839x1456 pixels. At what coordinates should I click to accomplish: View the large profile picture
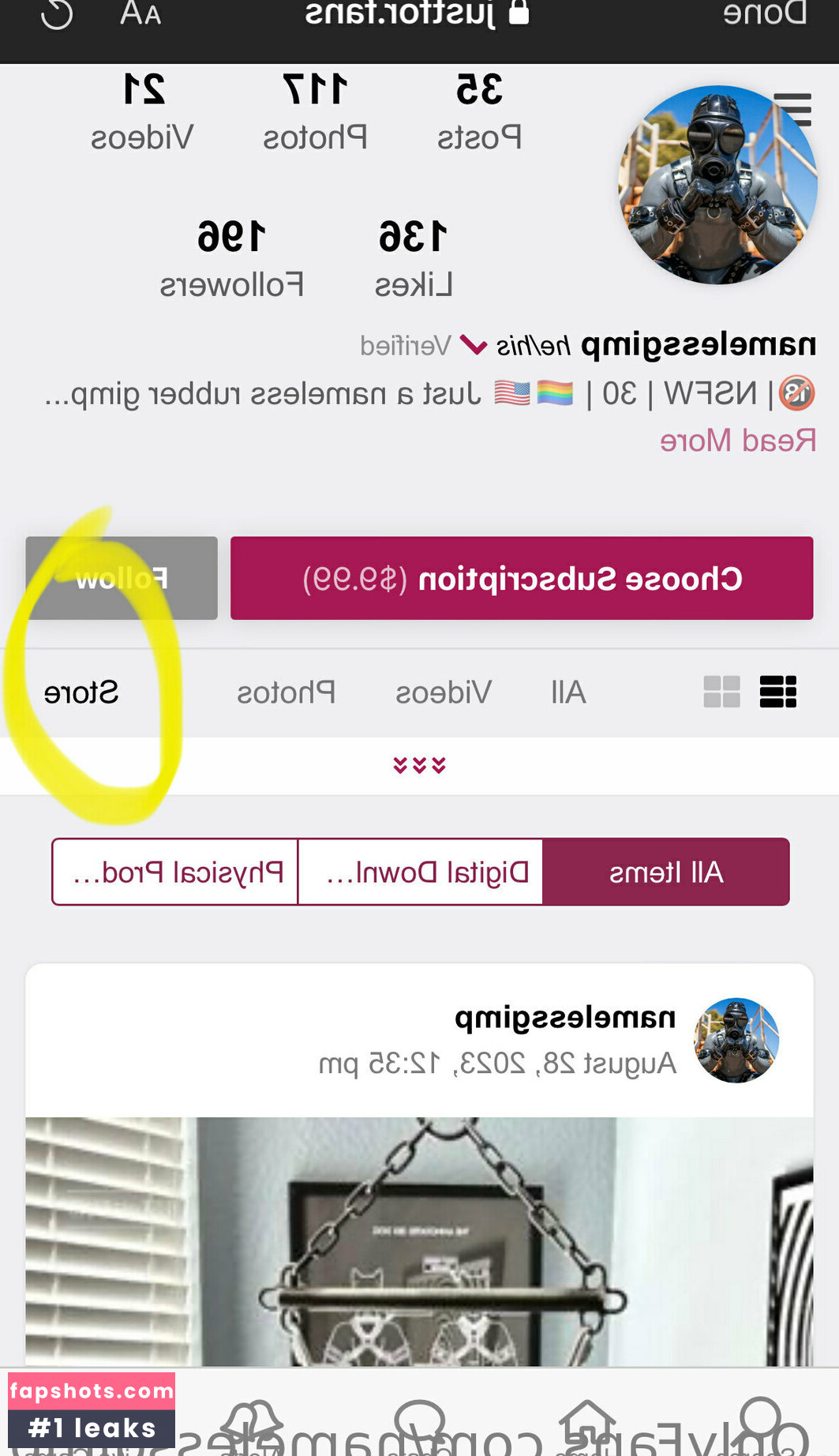click(x=717, y=185)
